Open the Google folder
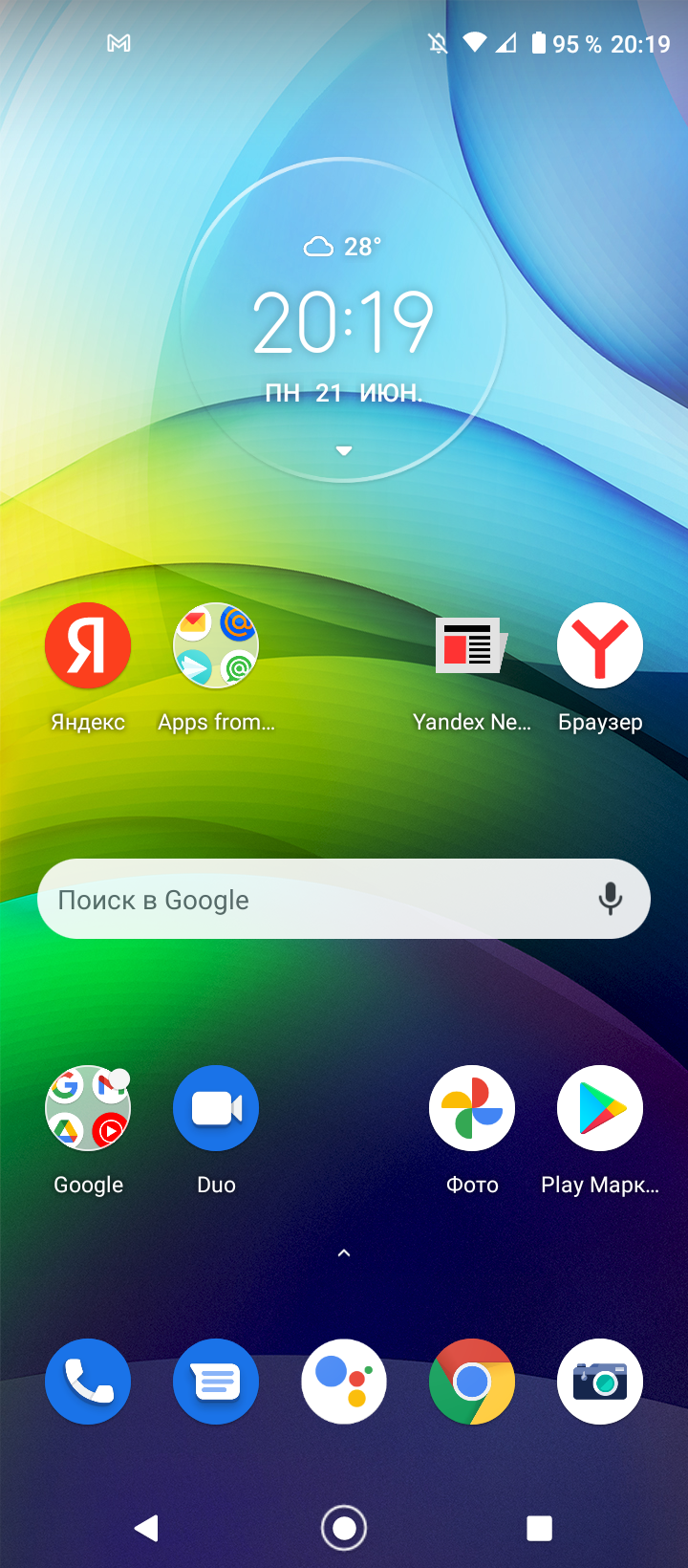Image resolution: width=688 pixels, height=1568 pixels. [x=88, y=1108]
